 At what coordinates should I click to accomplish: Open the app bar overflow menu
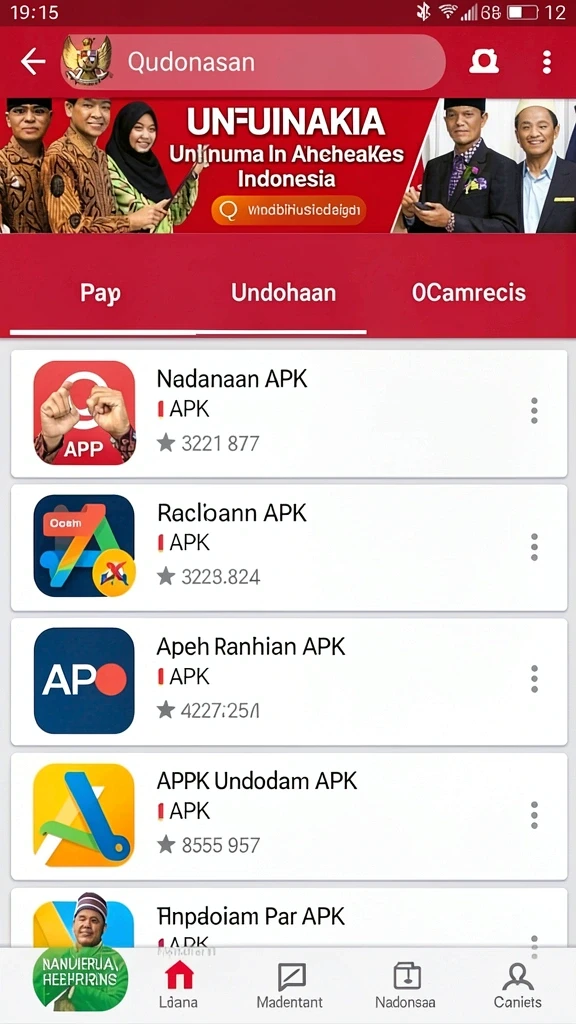tap(547, 62)
